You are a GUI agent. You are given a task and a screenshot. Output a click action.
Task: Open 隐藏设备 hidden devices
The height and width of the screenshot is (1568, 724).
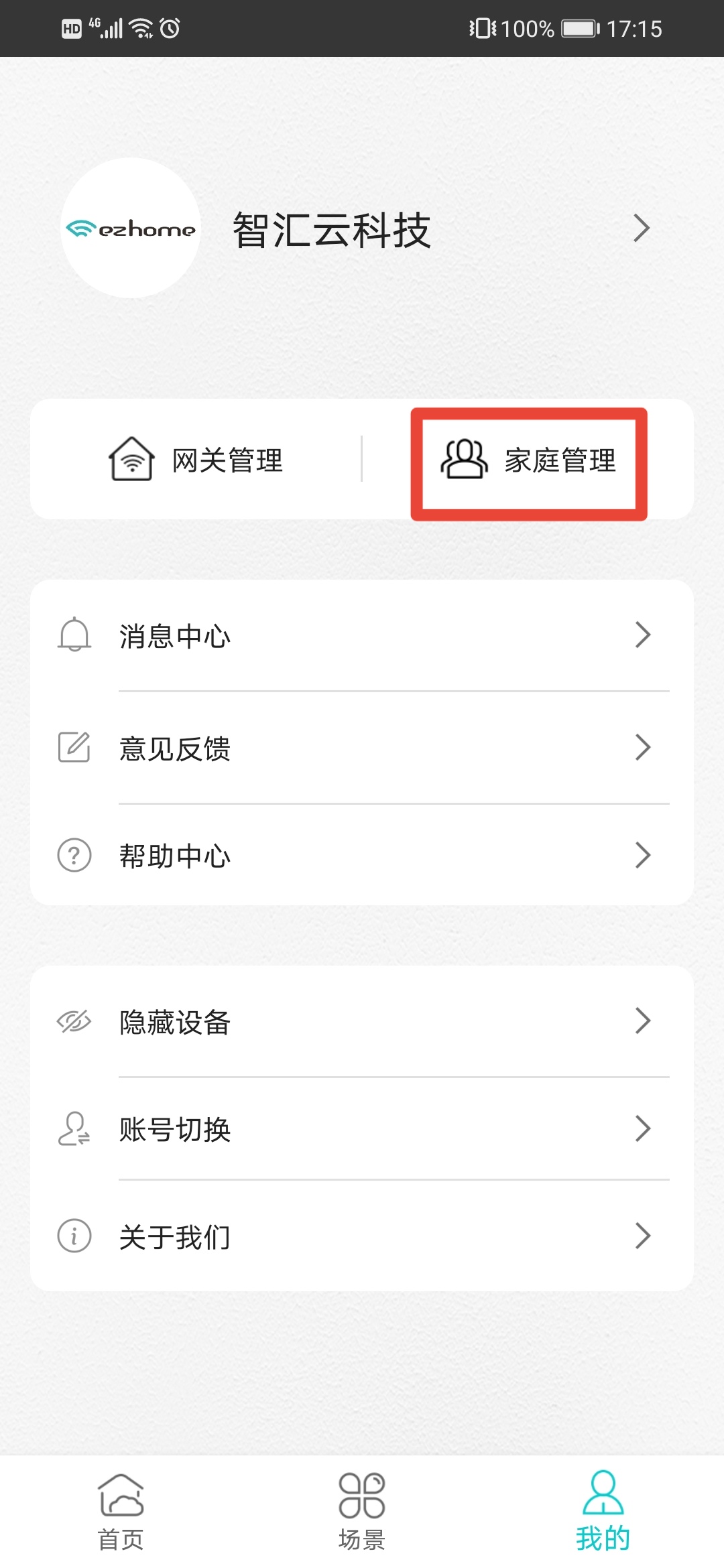[362, 1021]
